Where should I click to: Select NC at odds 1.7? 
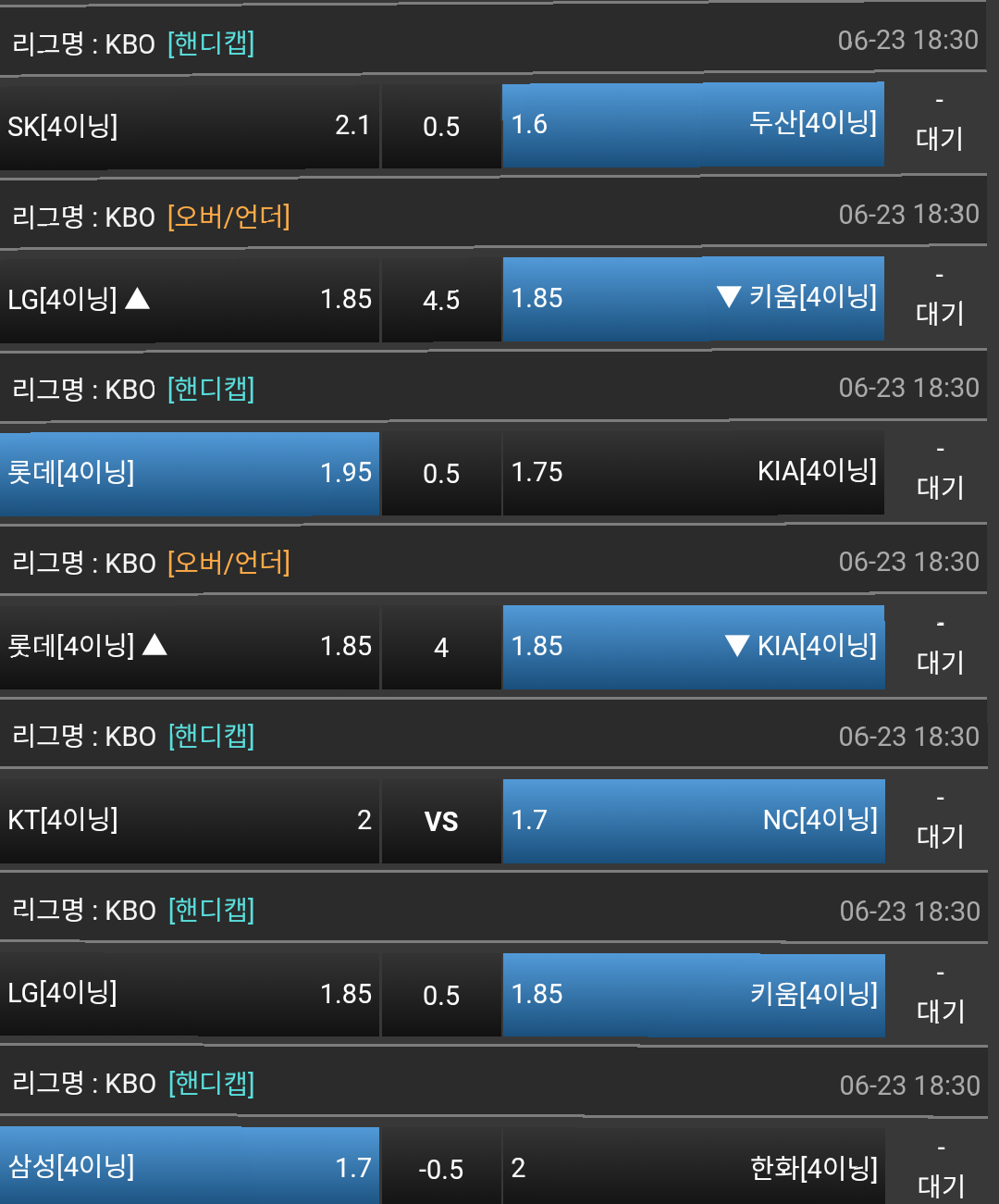(x=693, y=820)
